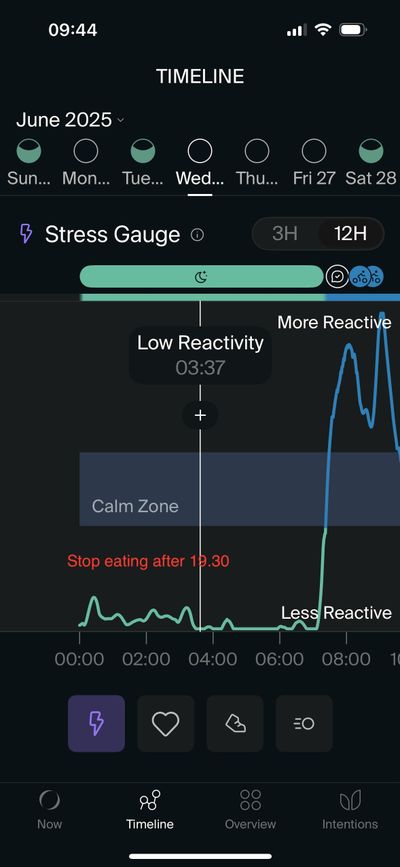Switch to the Overview tab
The height and width of the screenshot is (867, 400).
click(x=250, y=809)
